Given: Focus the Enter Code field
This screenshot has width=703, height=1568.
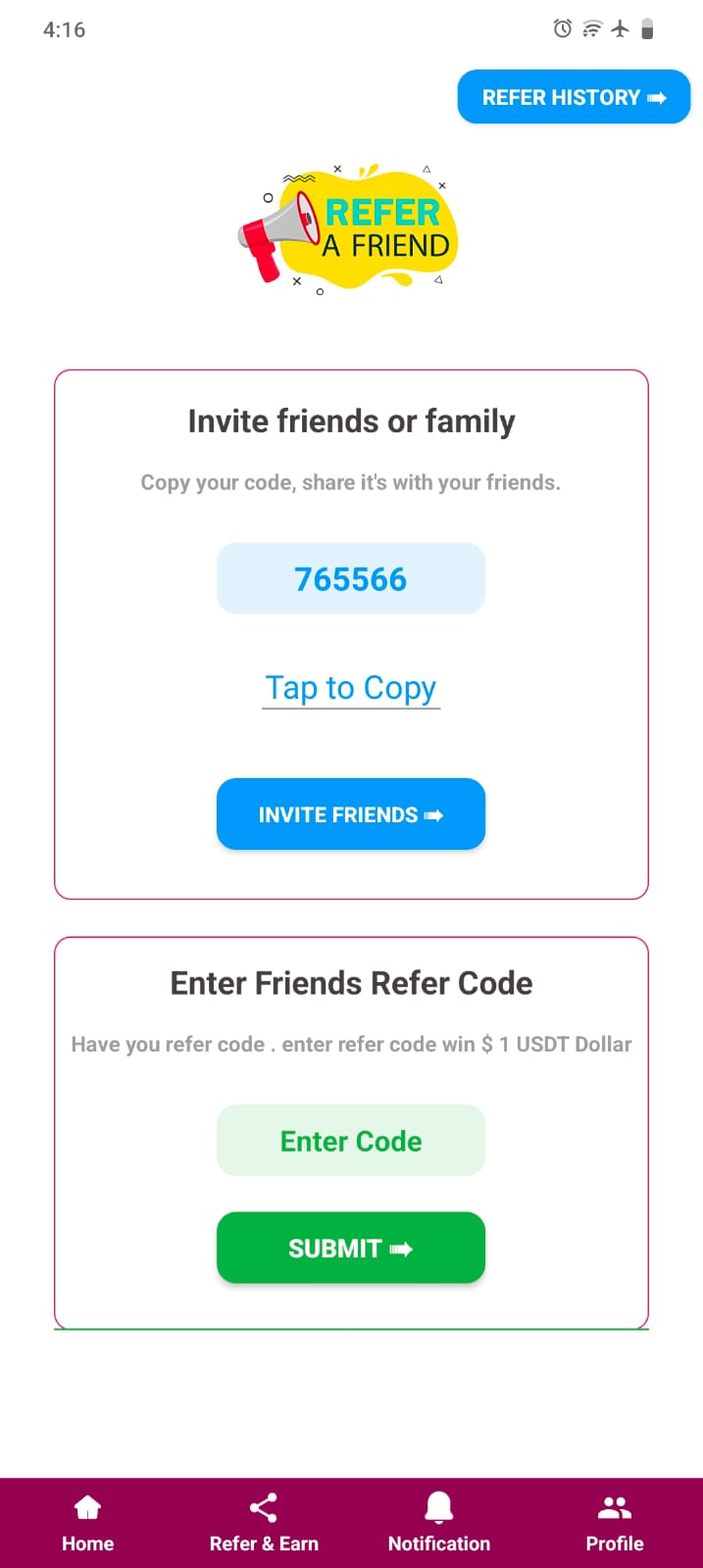Looking at the screenshot, I should tap(351, 1141).
